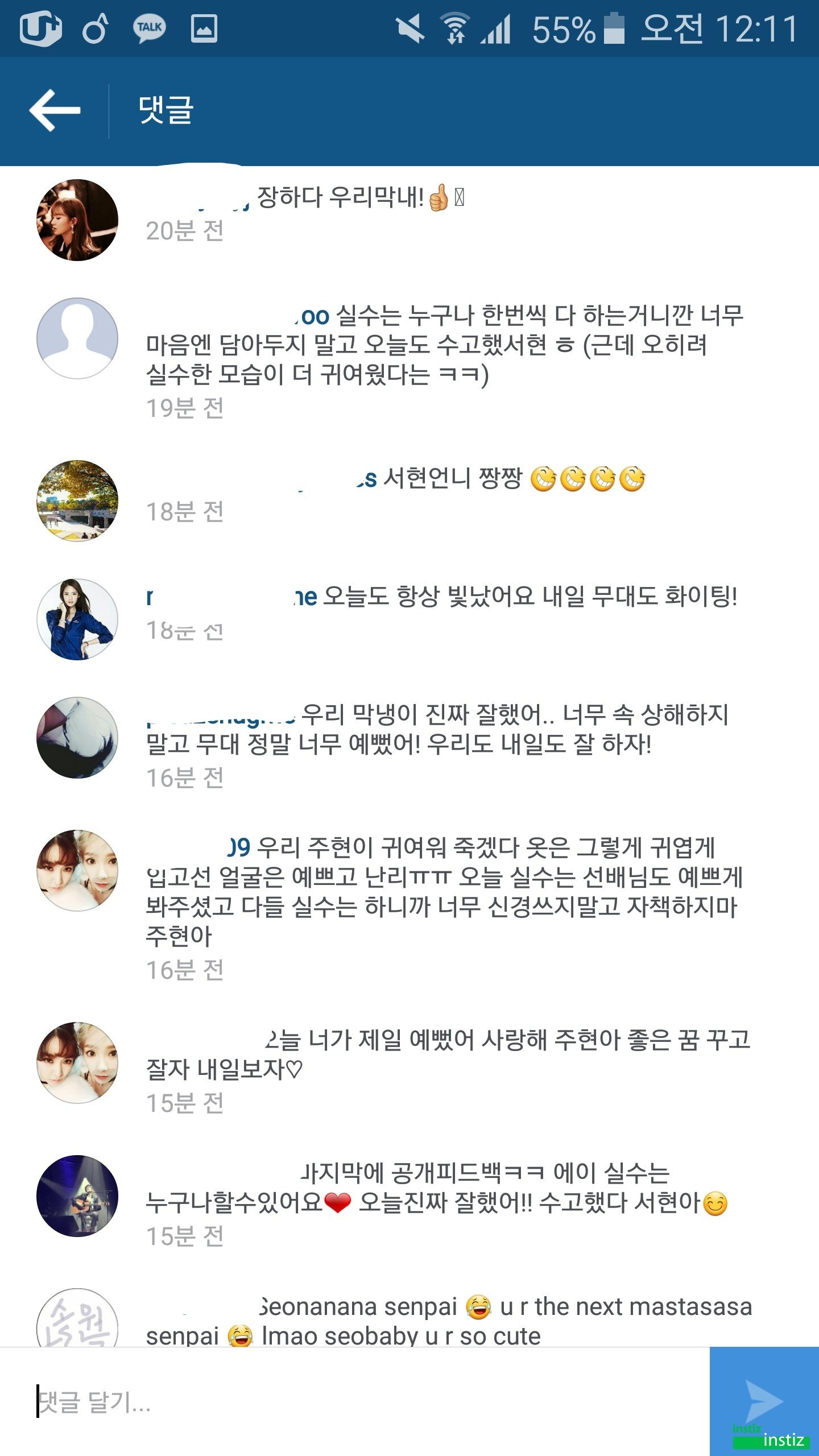Open avatar beside '오늘도 항상 빛났어요' comment
Image resolution: width=819 pixels, height=1456 pixels.
77,619
